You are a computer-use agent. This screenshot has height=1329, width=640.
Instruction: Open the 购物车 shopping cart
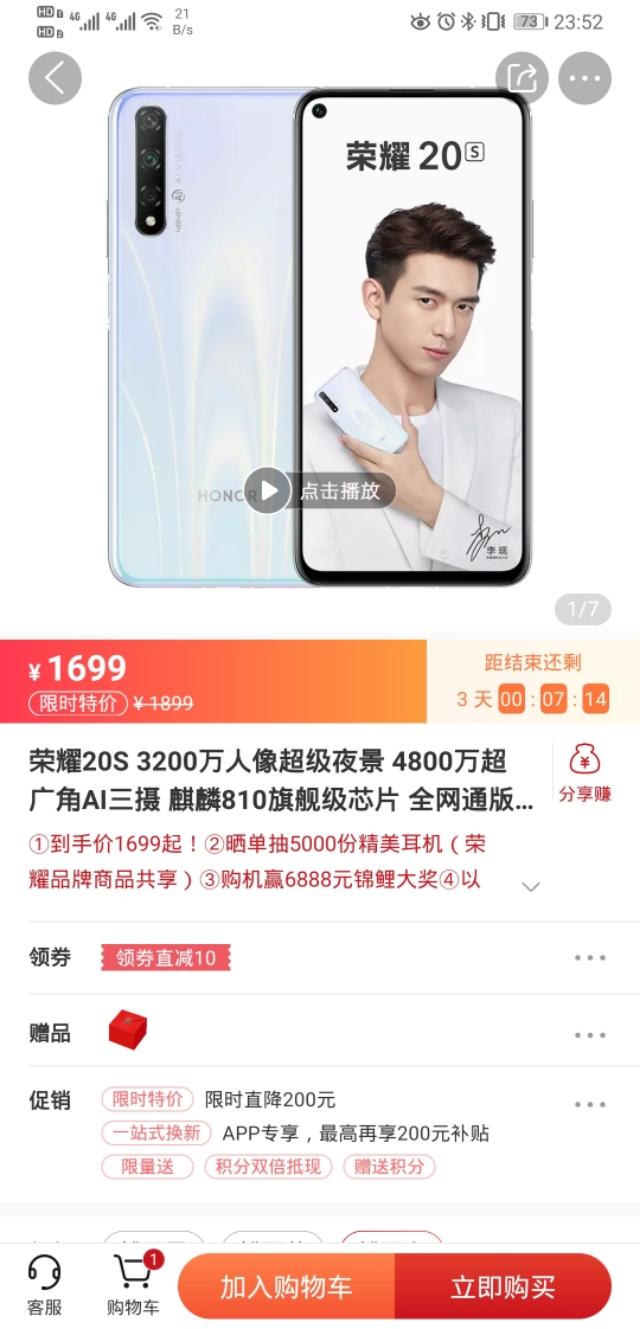pos(133,1286)
